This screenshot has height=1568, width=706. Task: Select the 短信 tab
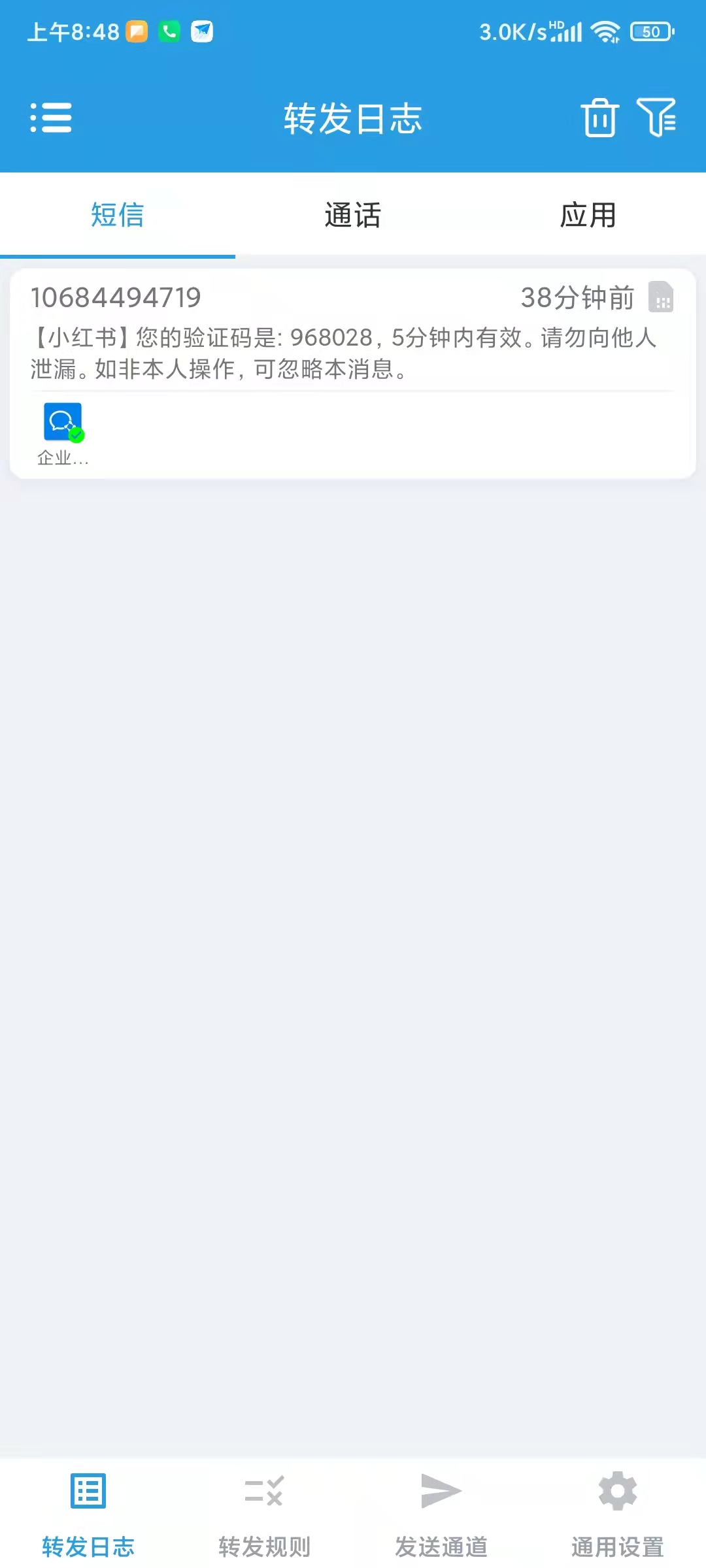[x=116, y=214]
